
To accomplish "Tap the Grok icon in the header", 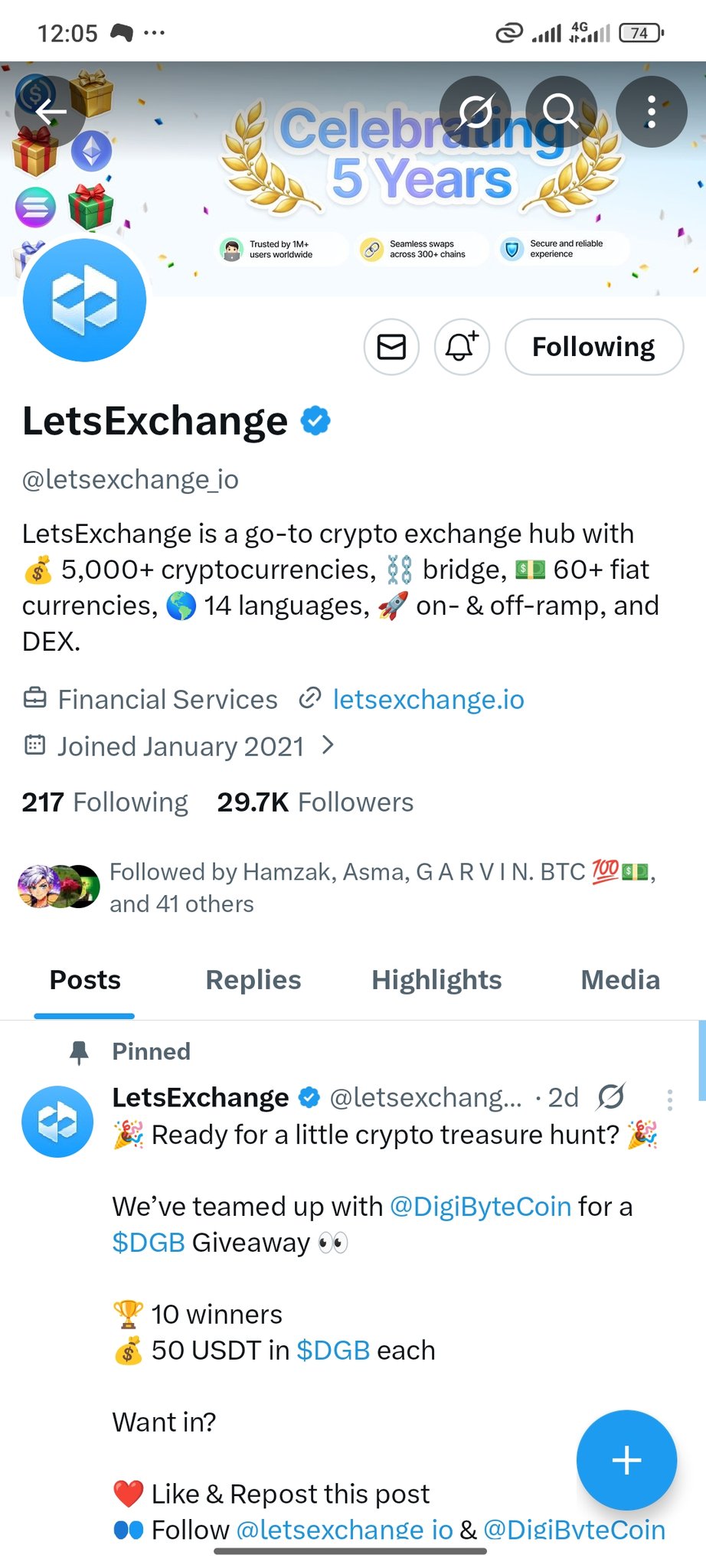I will [x=476, y=112].
